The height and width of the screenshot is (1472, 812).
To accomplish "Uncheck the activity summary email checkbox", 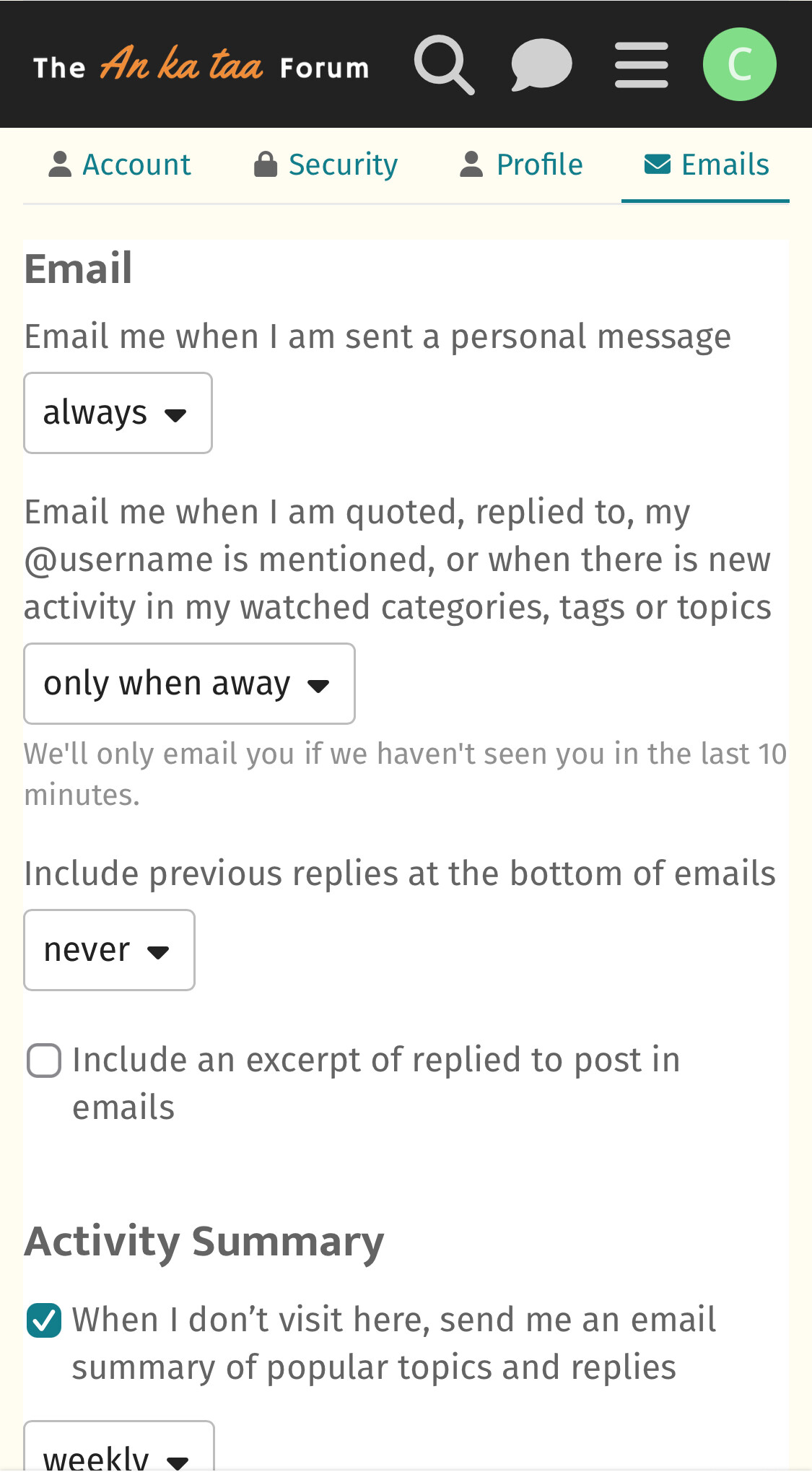I will 44,1320.
